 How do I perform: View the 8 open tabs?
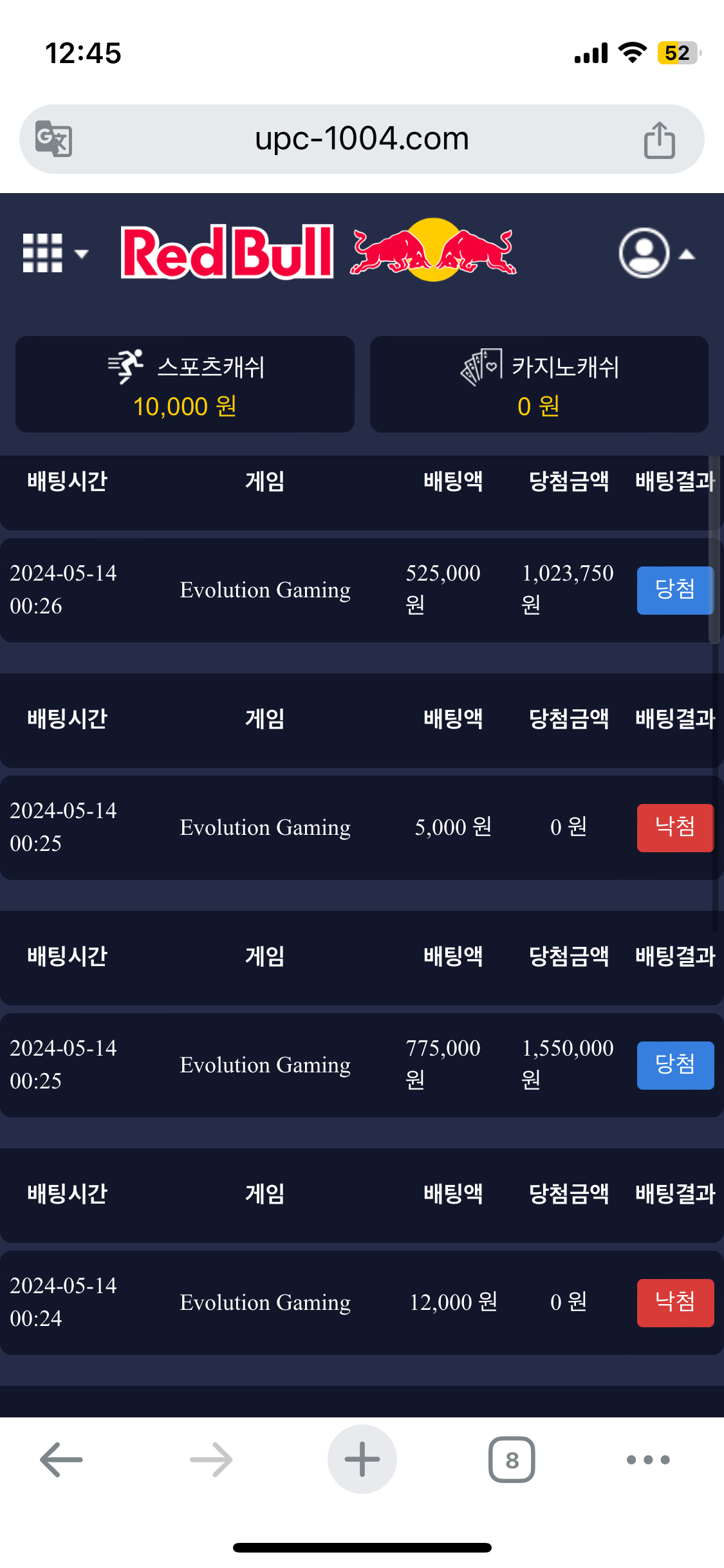512,1459
